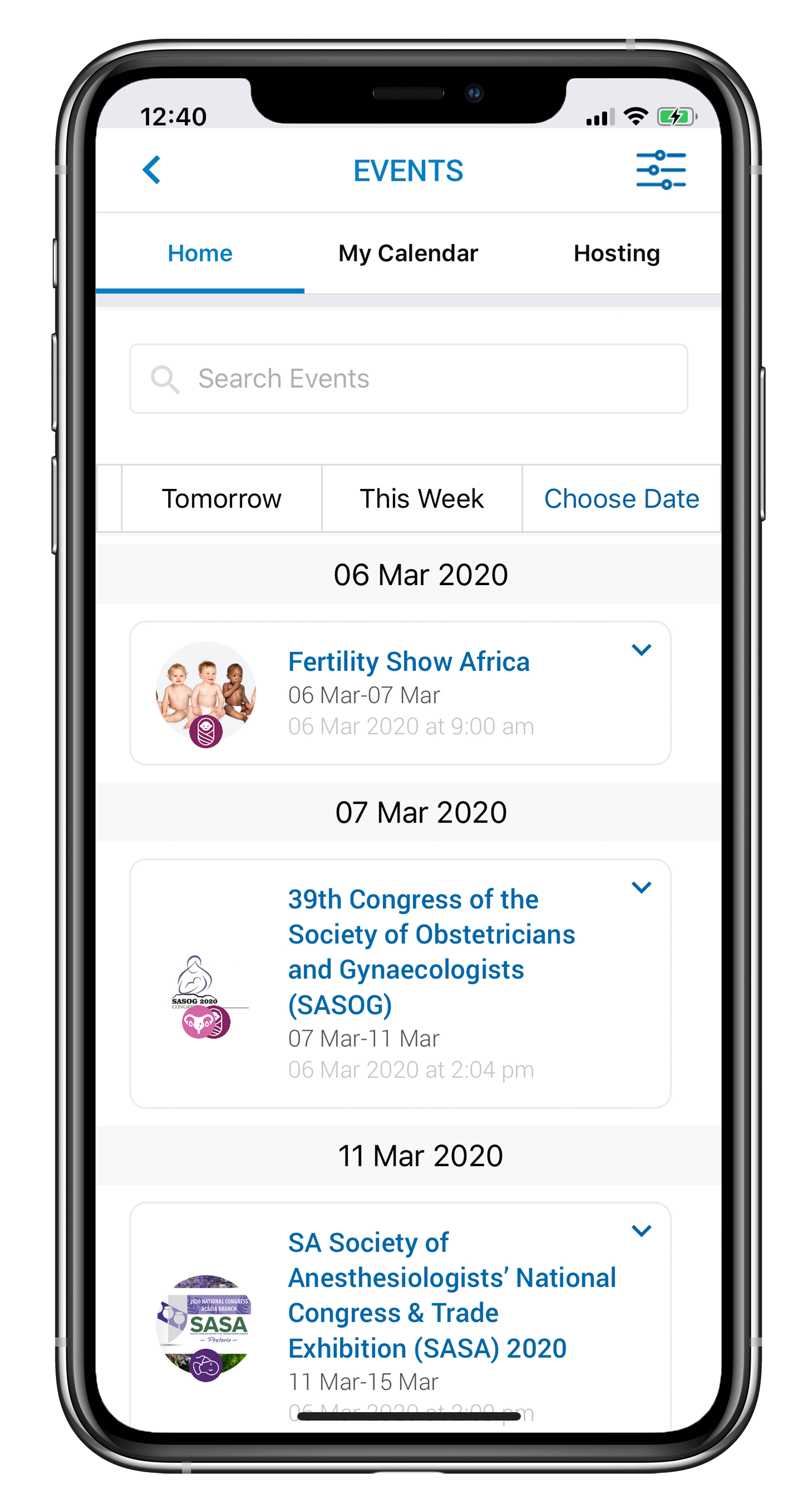This screenshot has width=807, height=1512.
Task: Expand the SASOG Congress card chevron
Action: 642,888
